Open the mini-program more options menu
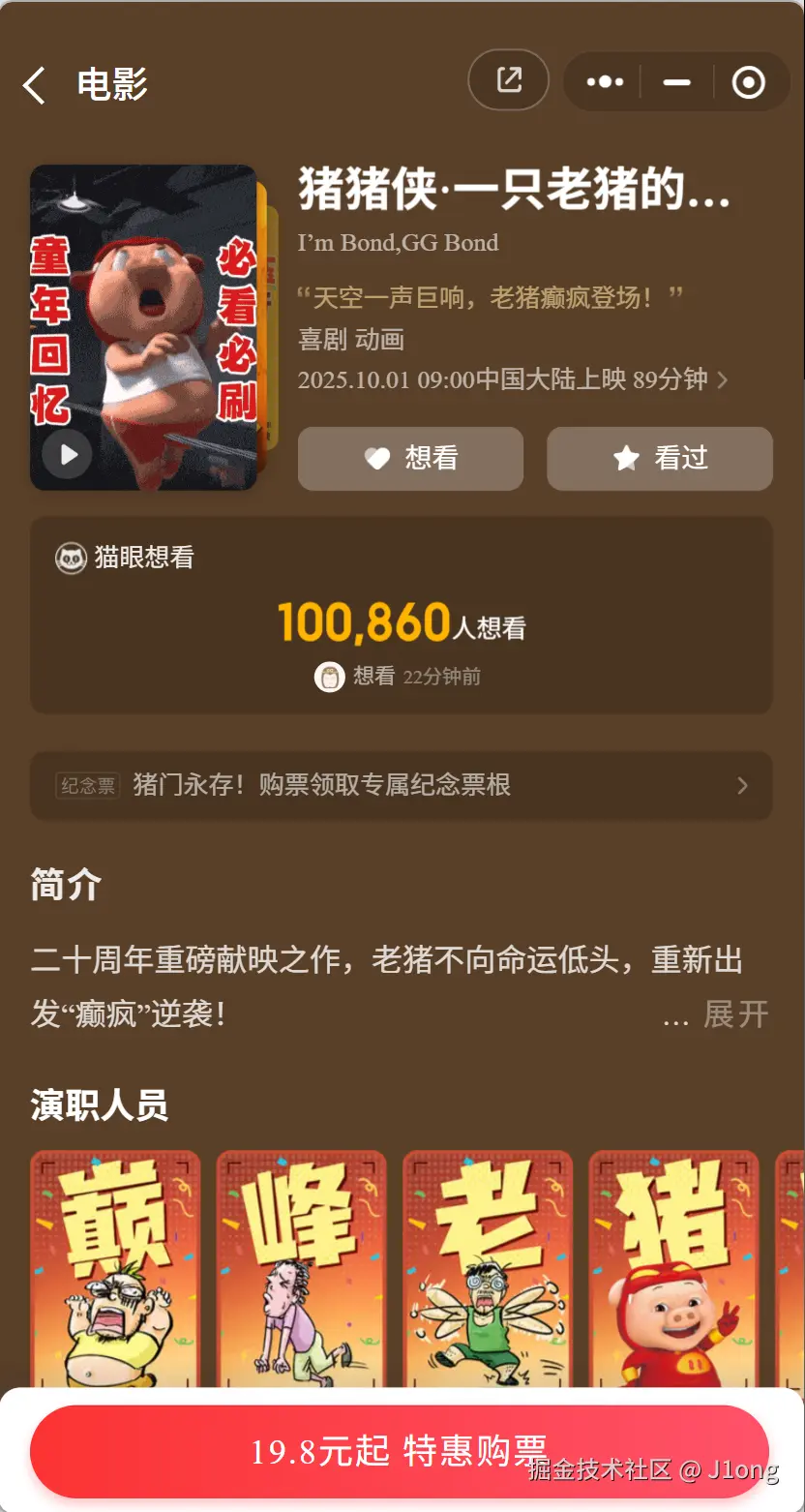The width and height of the screenshot is (805, 1512). pyautogui.click(x=605, y=82)
